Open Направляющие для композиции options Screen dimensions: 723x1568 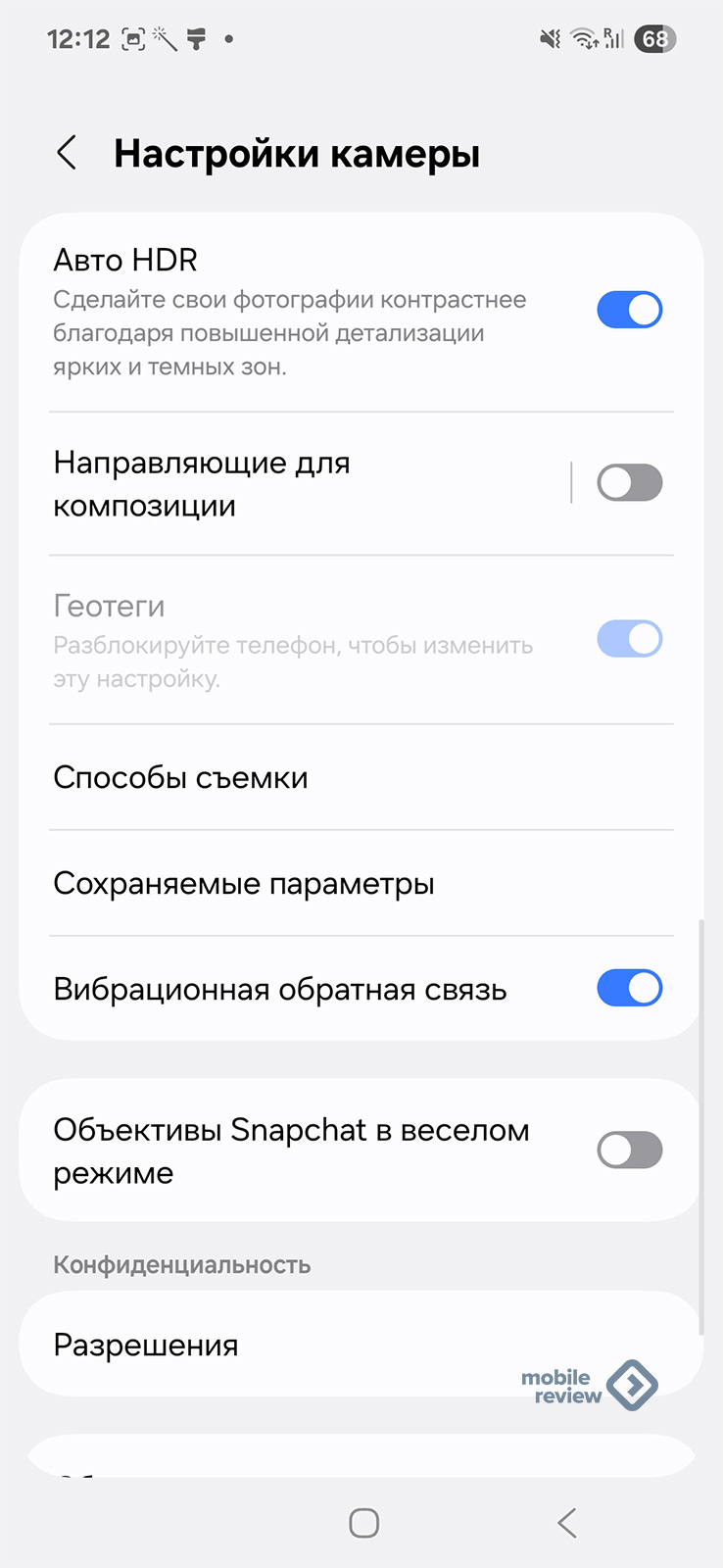[294, 484]
